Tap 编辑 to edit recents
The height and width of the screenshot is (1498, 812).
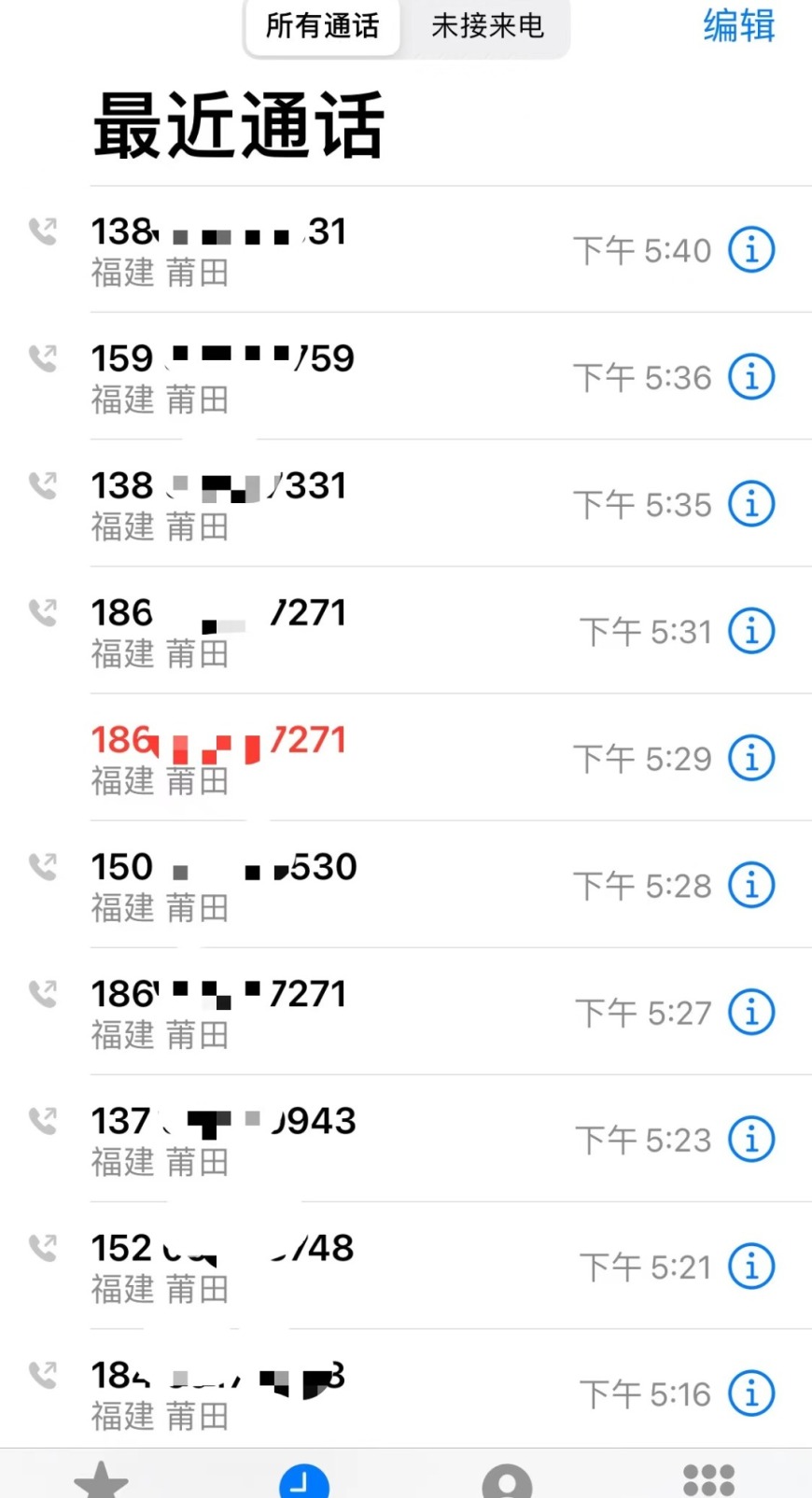pos(738,25)
